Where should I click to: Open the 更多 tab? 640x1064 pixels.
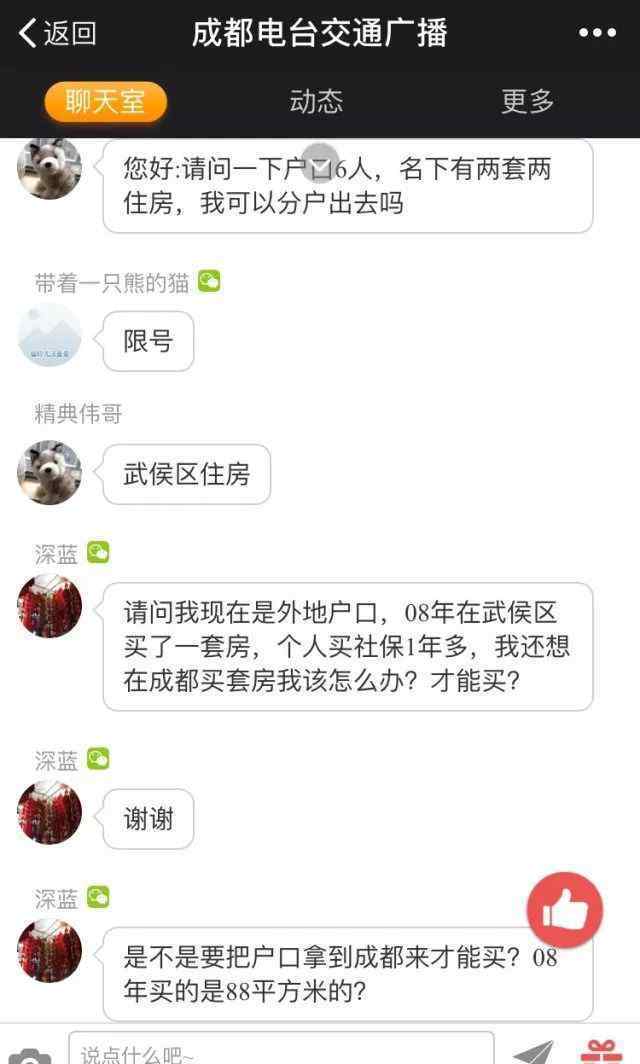(527, 102)
